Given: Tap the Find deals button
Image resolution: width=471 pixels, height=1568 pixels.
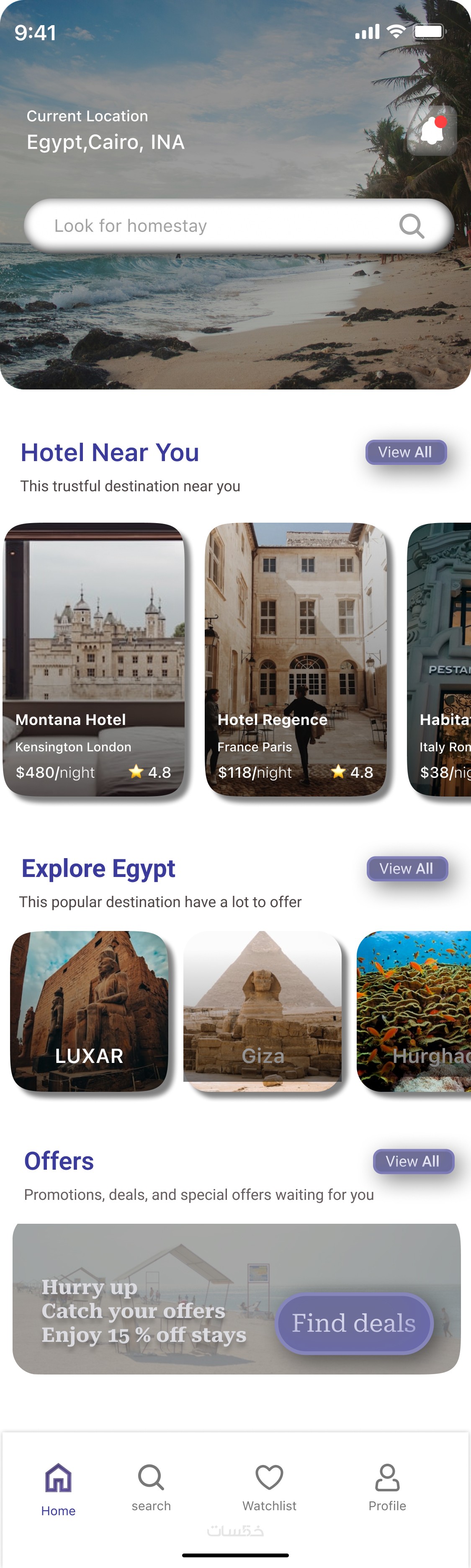Looking at the screenshot, I should coord(353,1323).
